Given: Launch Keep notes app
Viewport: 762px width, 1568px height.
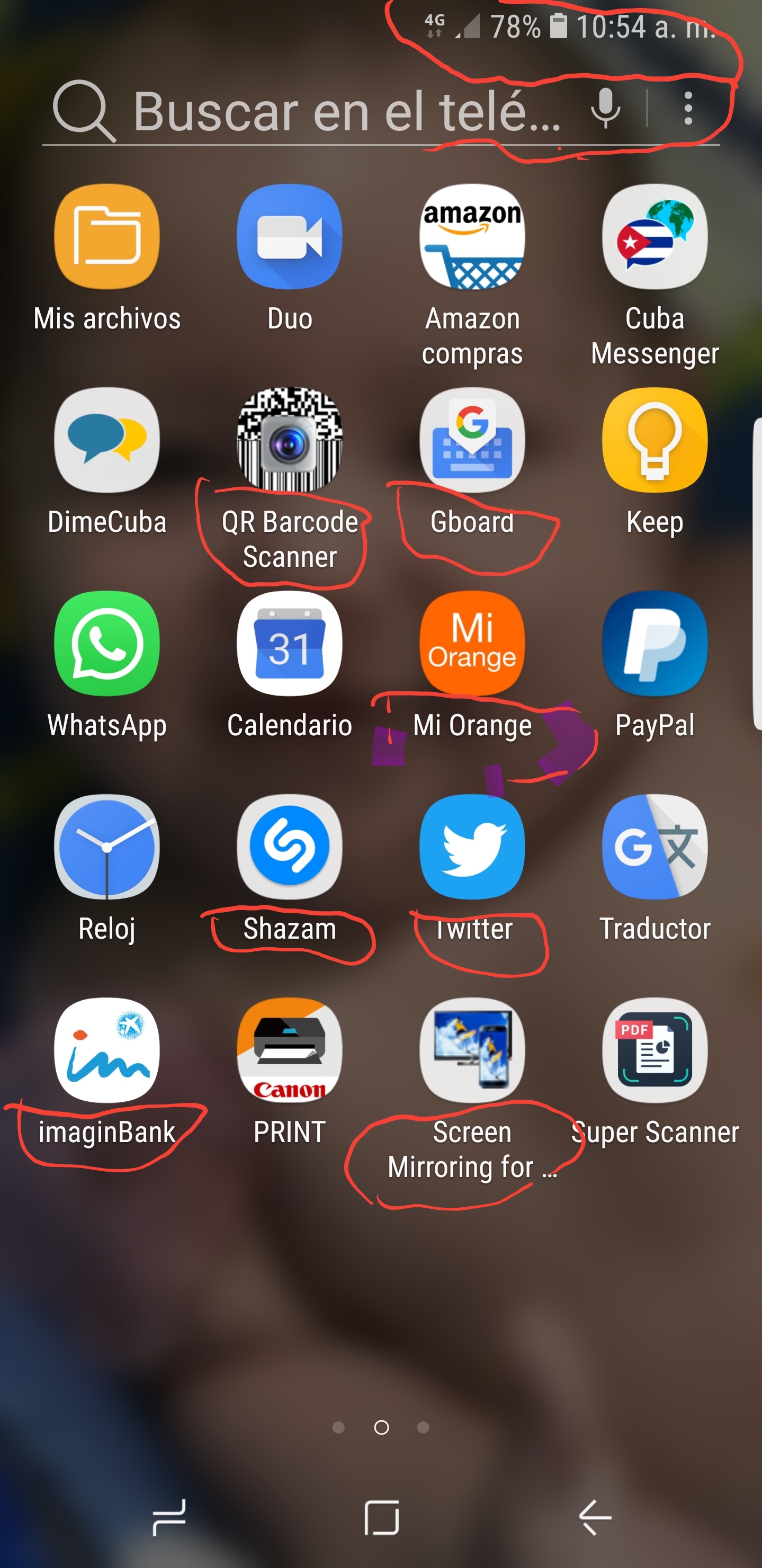Looking at the screenshot, I should (655, 440).
